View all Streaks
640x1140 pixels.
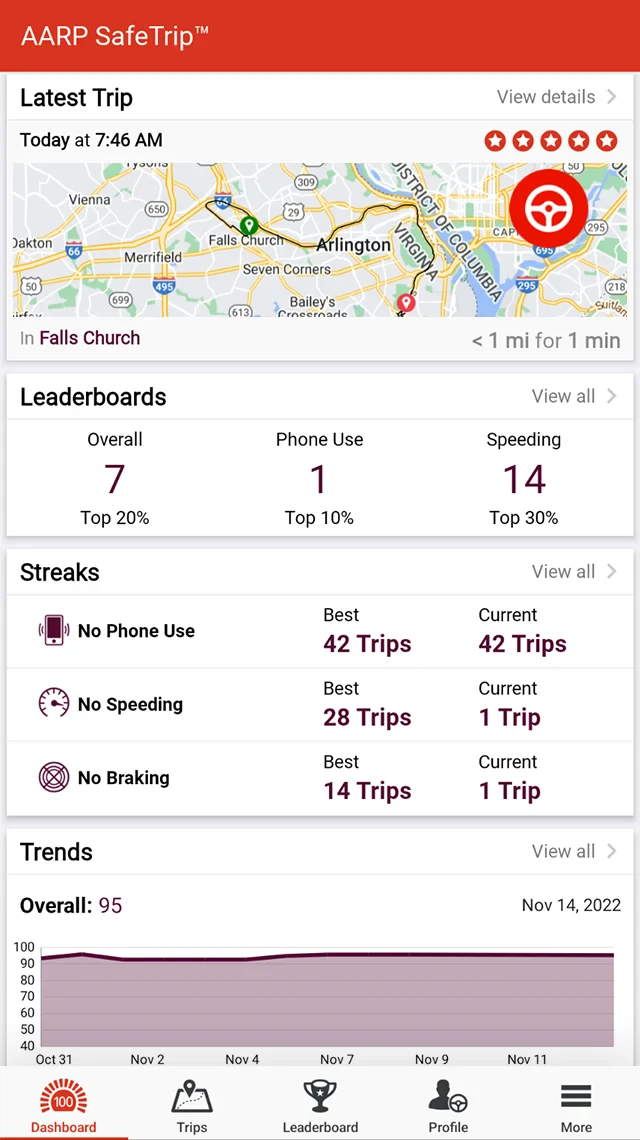click(x=574, y=572)
